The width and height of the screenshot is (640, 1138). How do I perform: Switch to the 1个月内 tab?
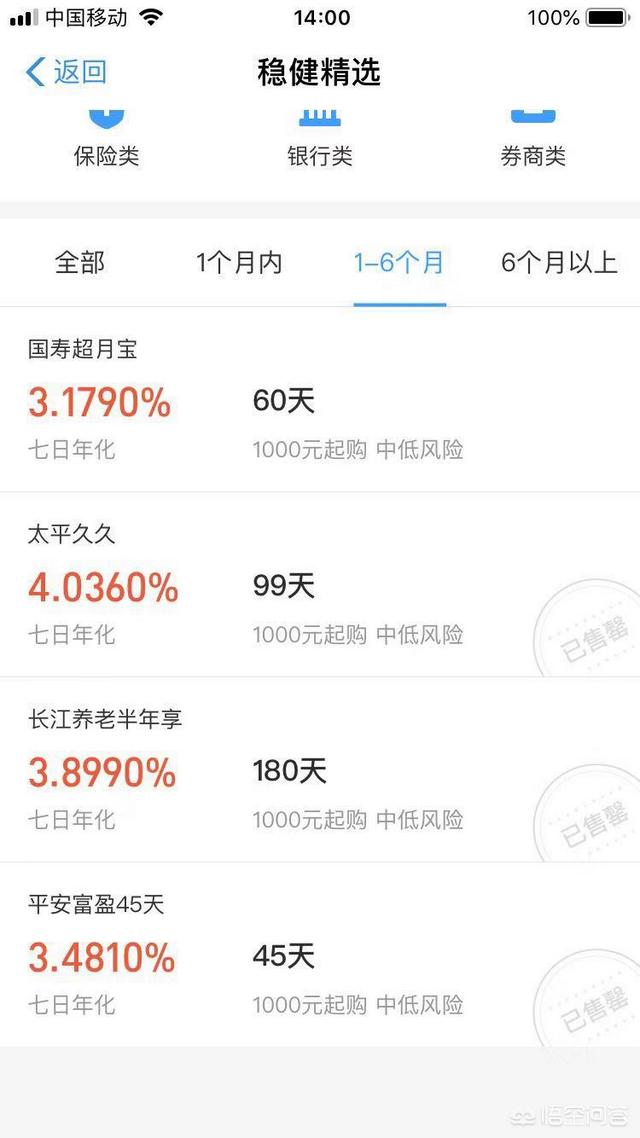[239, 263]
